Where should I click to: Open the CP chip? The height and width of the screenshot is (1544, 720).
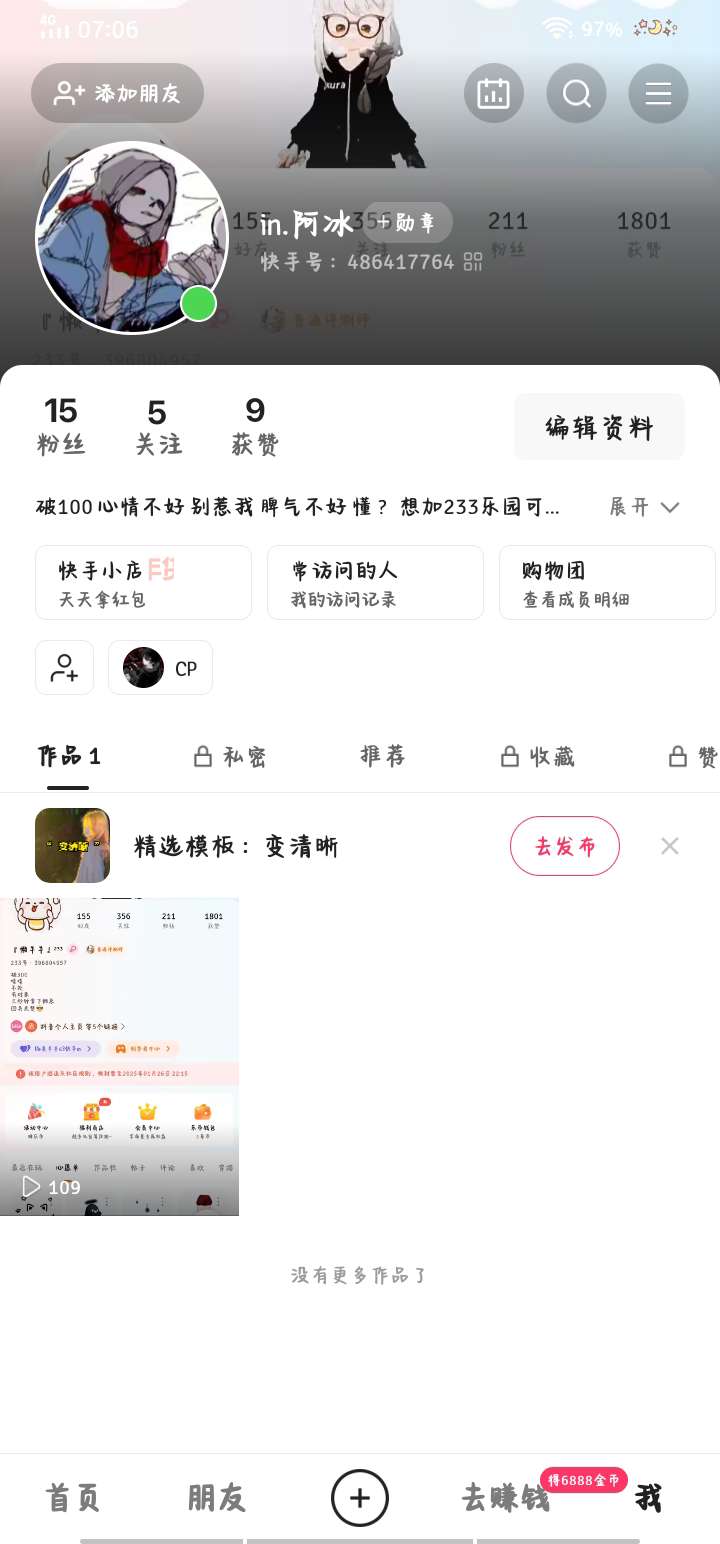(160, 667)
